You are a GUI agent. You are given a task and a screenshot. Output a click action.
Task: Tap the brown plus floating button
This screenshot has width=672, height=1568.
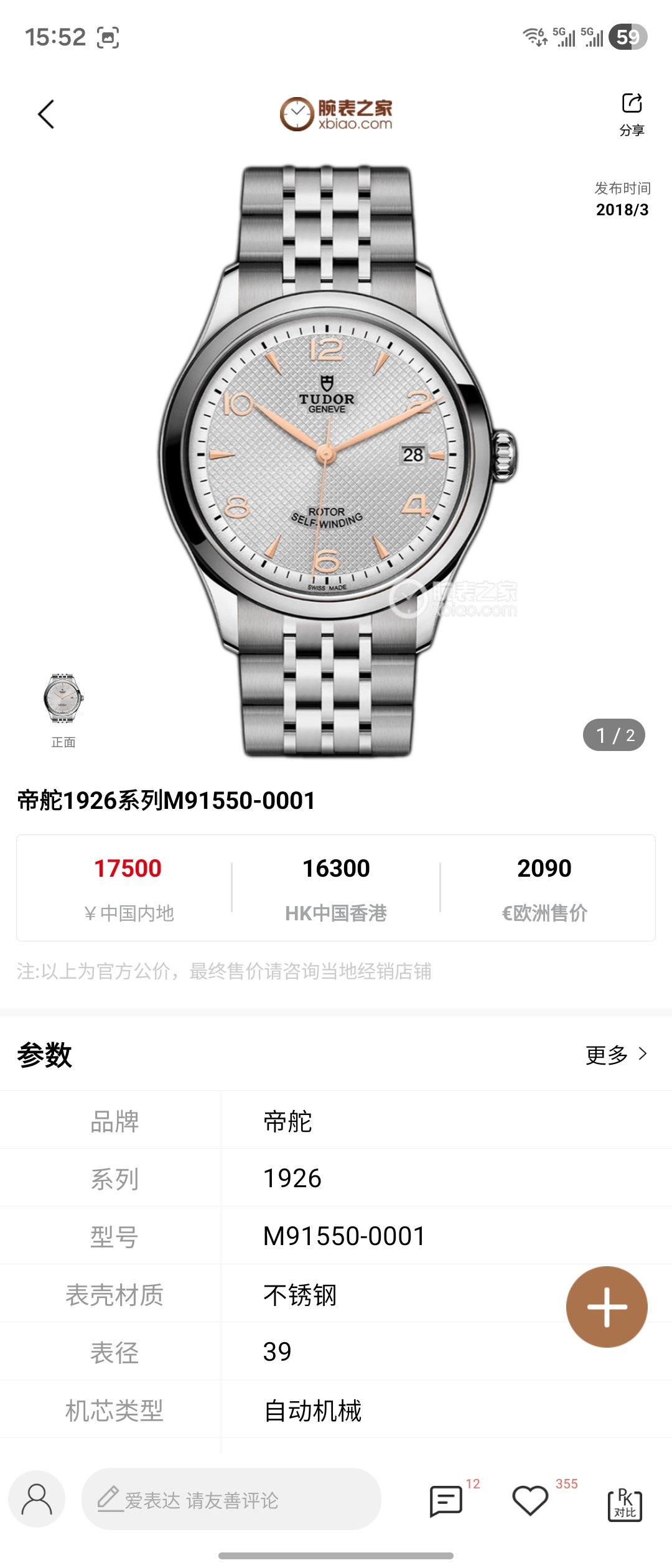point(607,1307)
